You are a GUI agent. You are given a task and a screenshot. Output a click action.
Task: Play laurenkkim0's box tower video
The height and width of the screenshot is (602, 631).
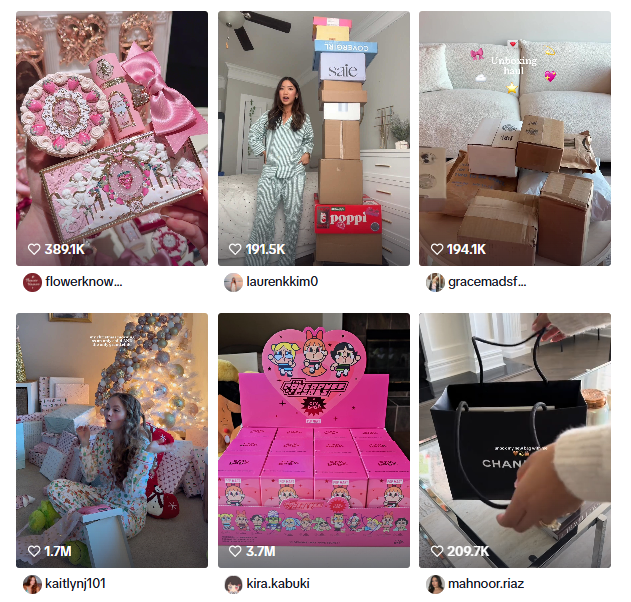314,138
